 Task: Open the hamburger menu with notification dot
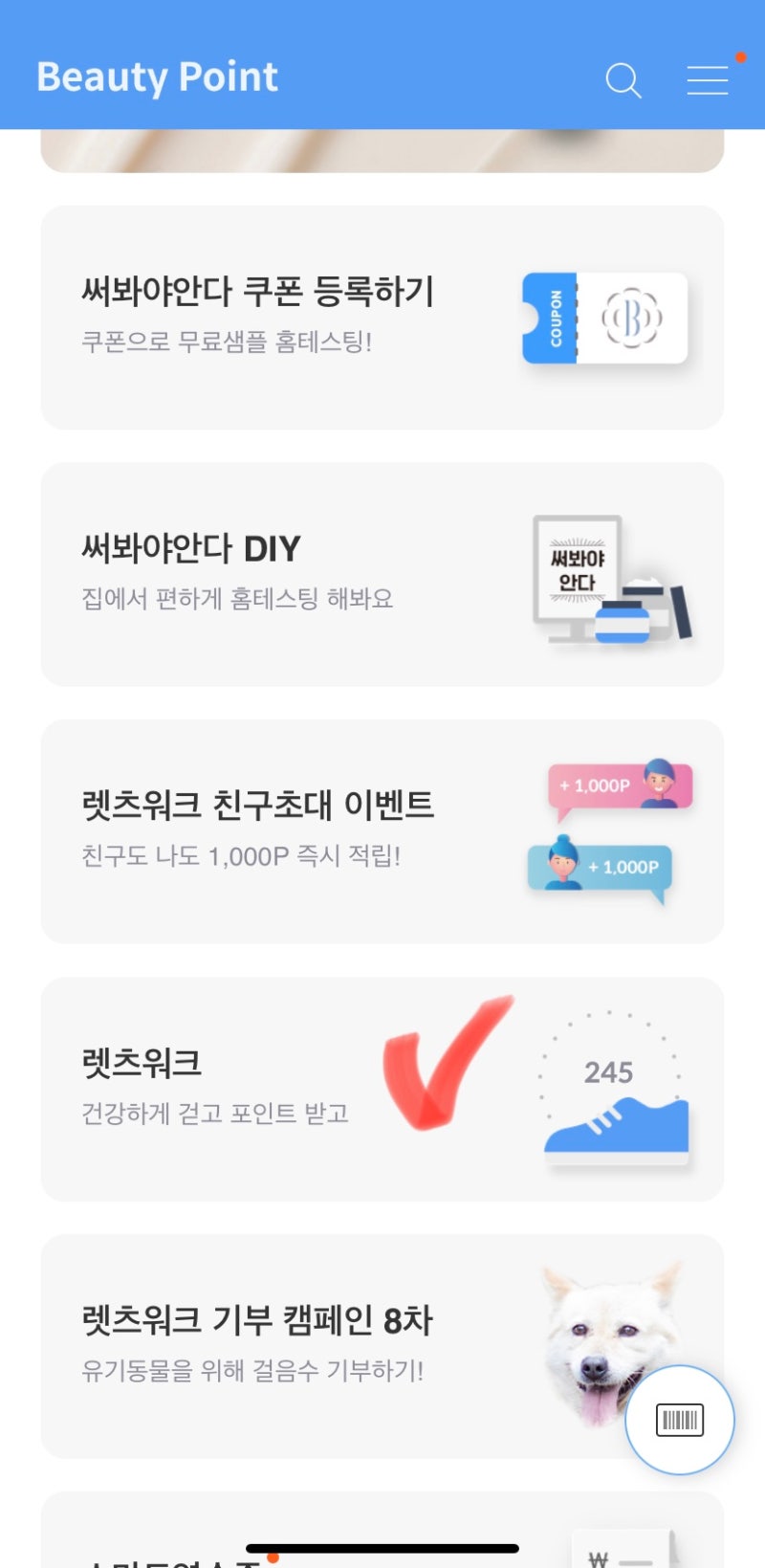click(x=708, y=81)
